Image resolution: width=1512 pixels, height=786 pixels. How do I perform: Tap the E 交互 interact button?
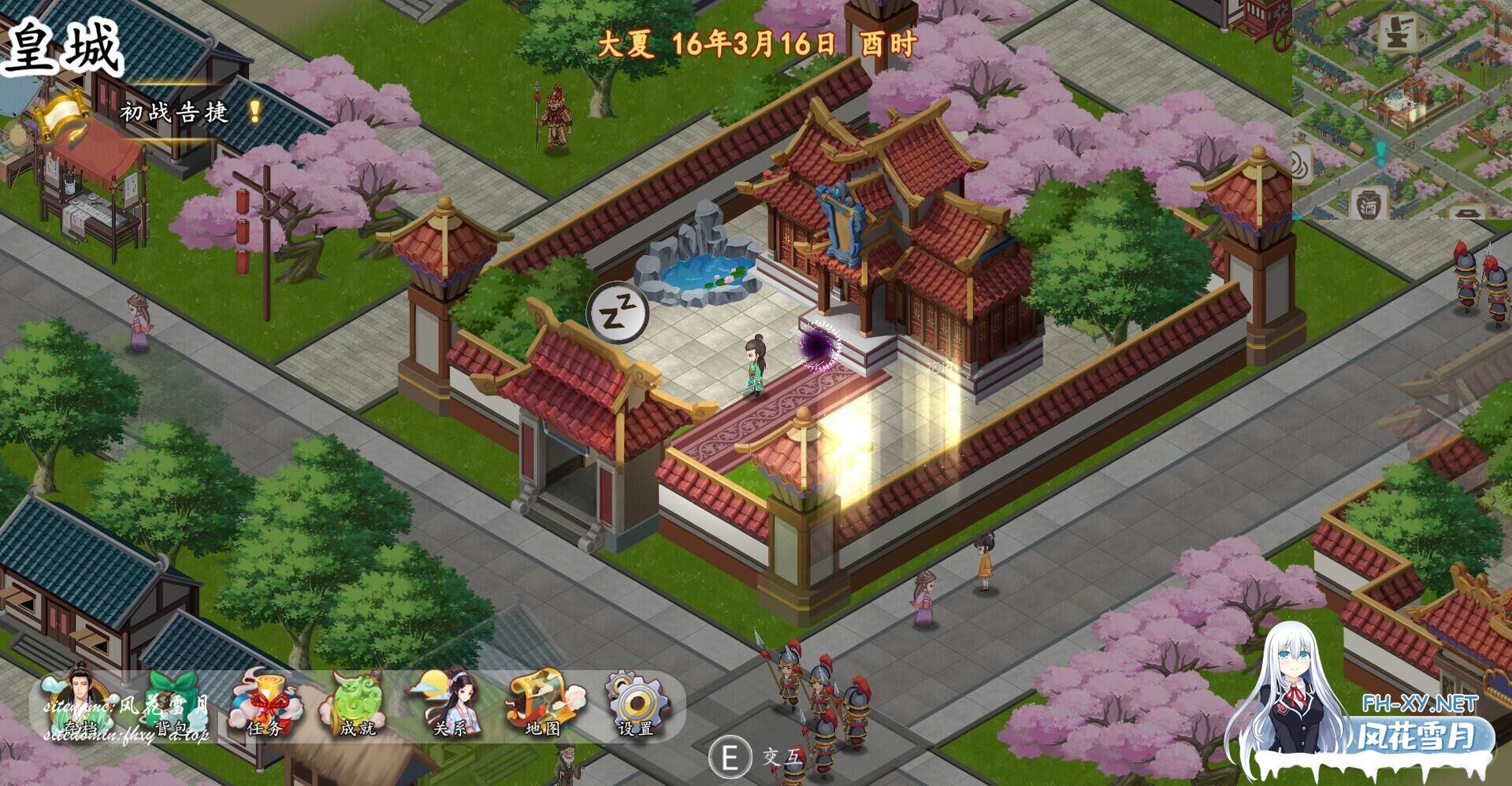(x=730, y=758)
